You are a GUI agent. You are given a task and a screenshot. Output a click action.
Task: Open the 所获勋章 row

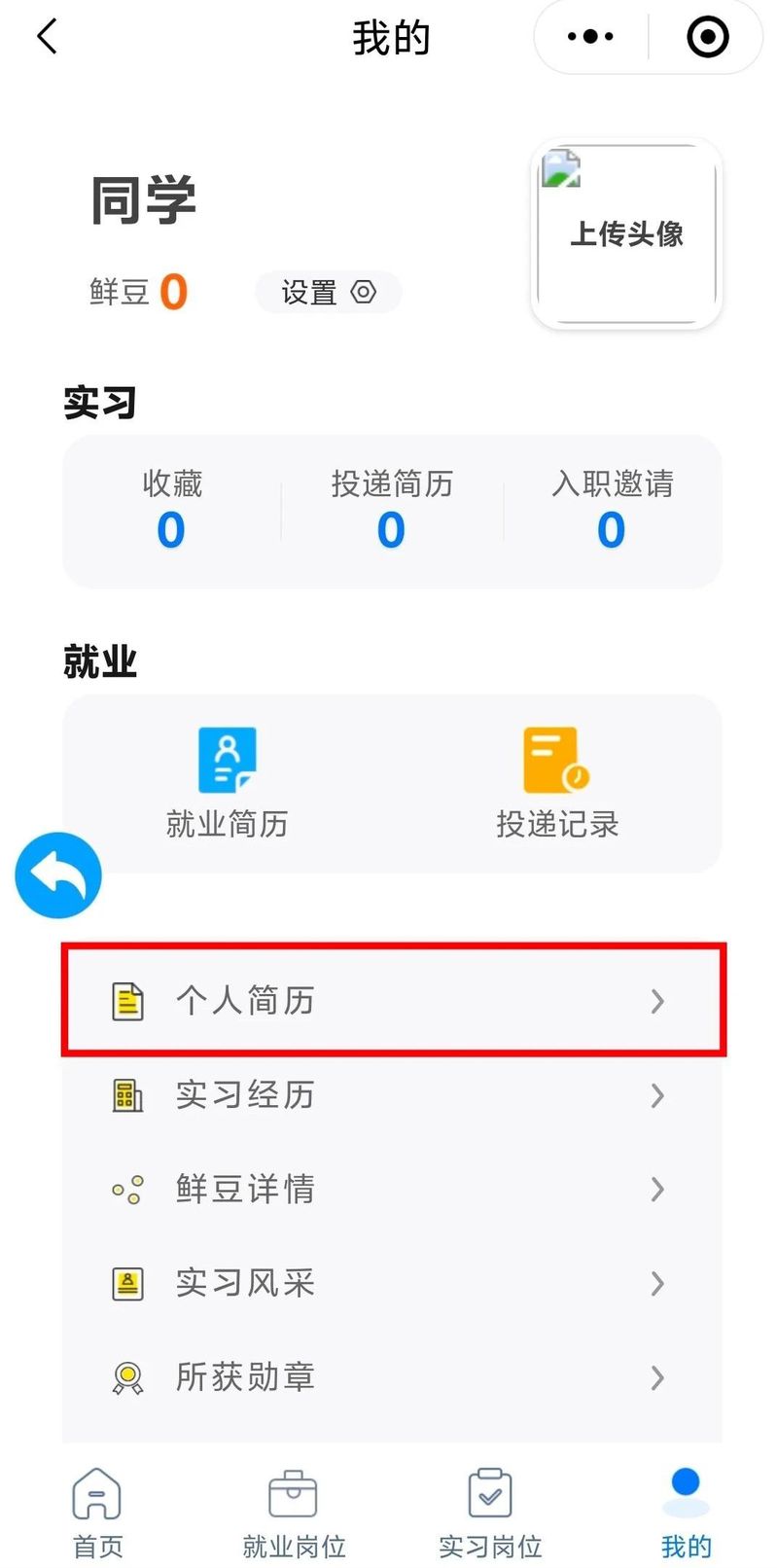pyautogui.click(x=392, y=1377)
